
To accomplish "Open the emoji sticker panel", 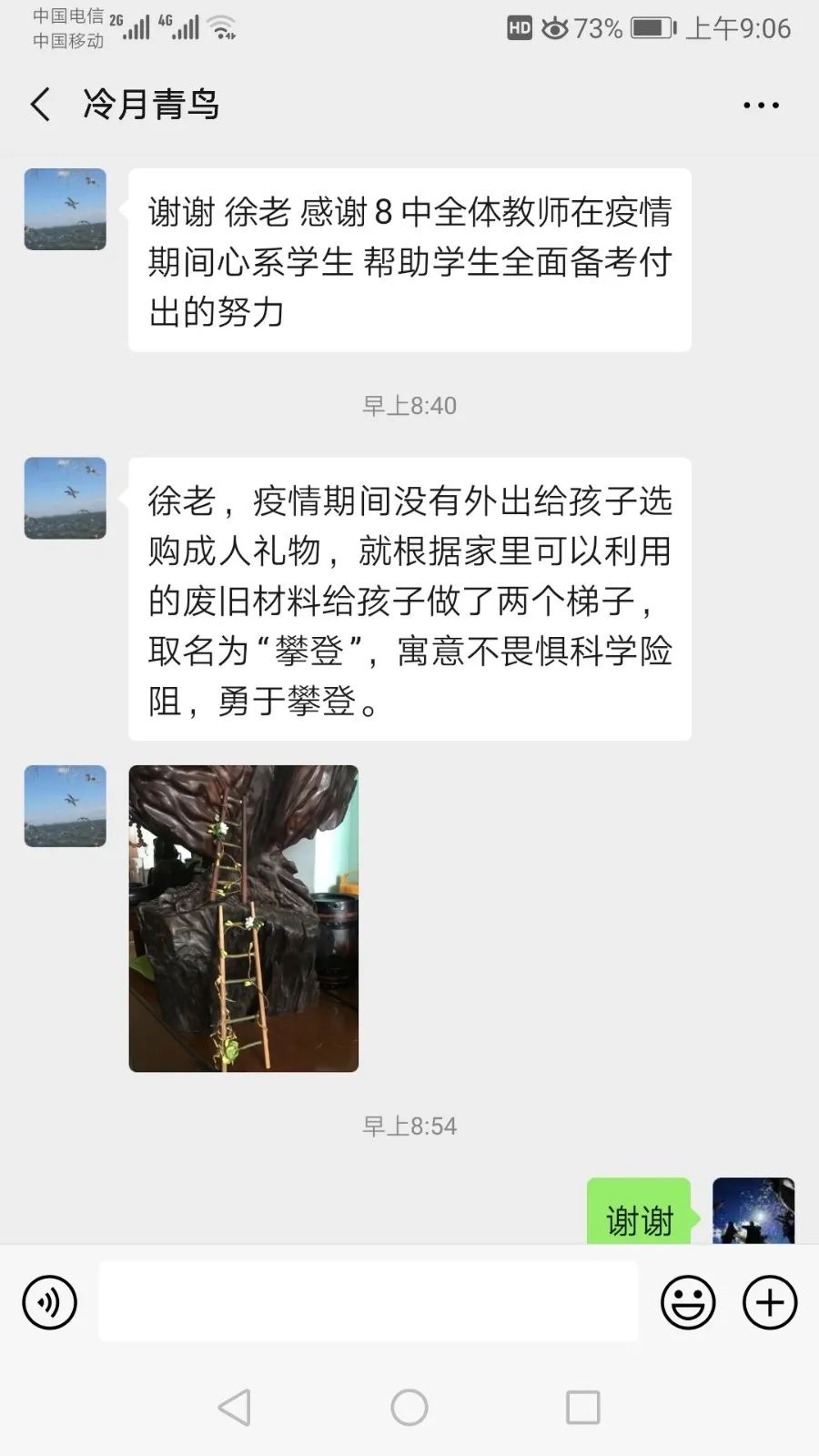I will pyautogui.click(x=688, y=1302).
